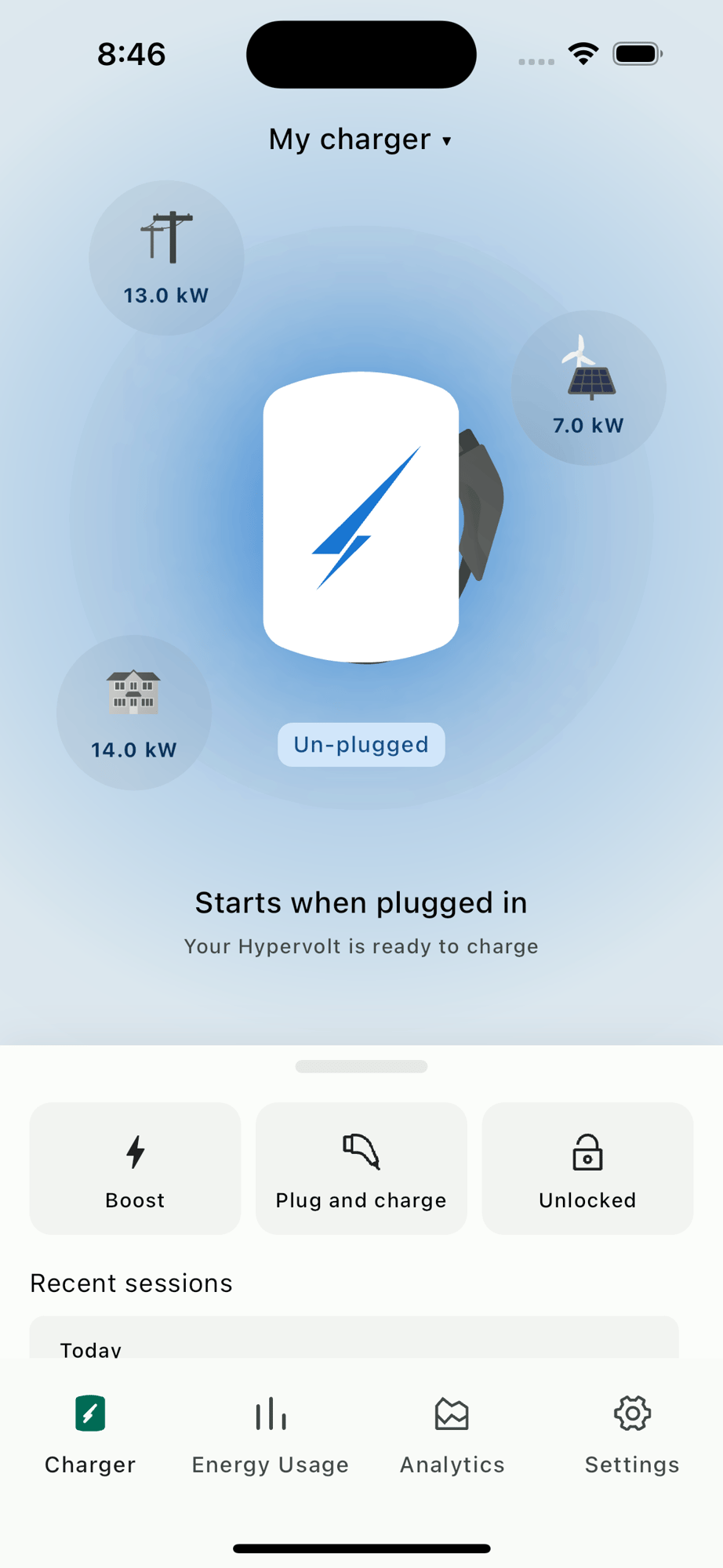Select the Charger tab icon
This screenshot has height=1568, width=723.
coord(89,1413)
